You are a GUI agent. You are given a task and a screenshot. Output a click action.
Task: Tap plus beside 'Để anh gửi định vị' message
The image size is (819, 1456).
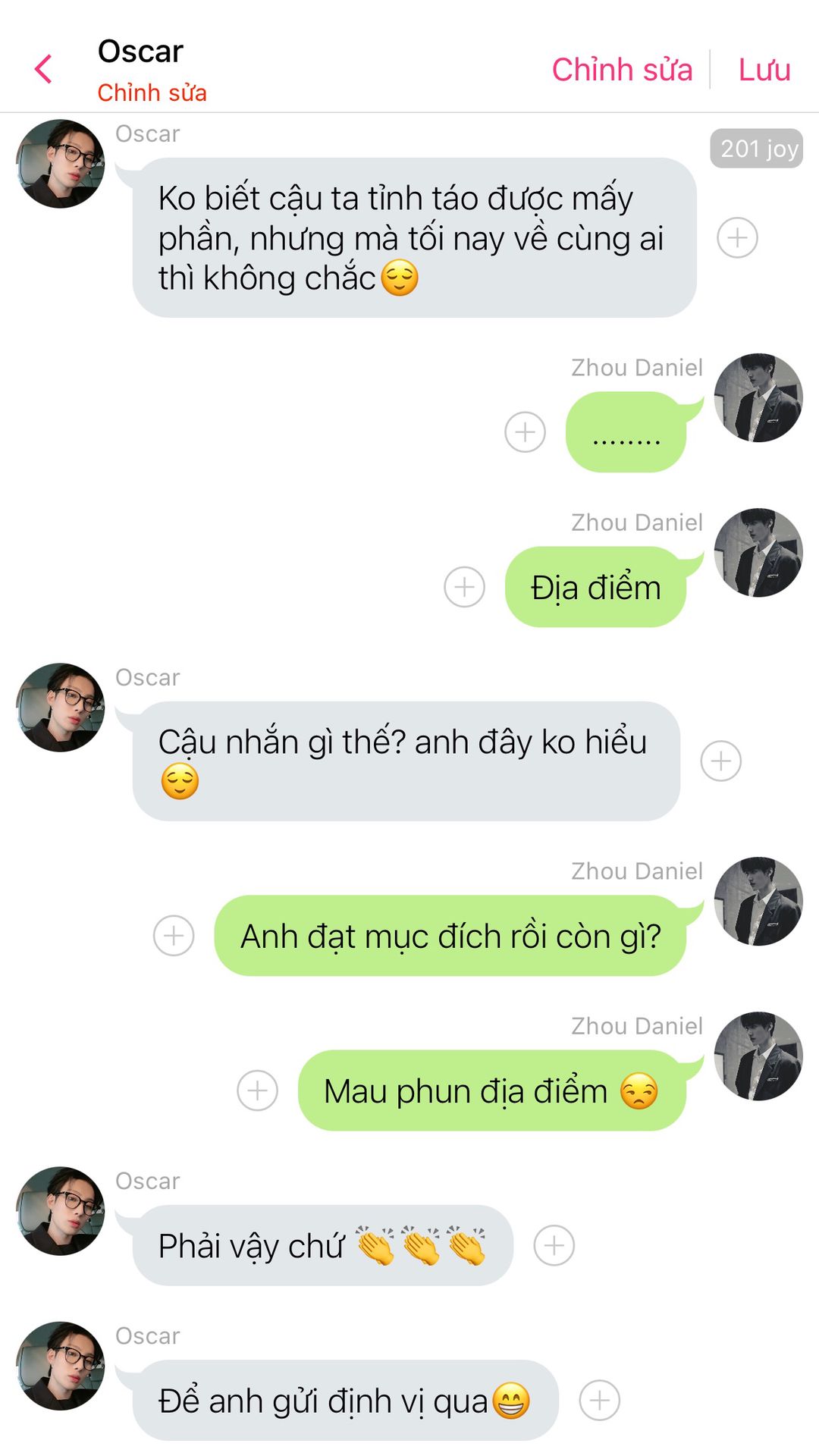point(600,1400)
